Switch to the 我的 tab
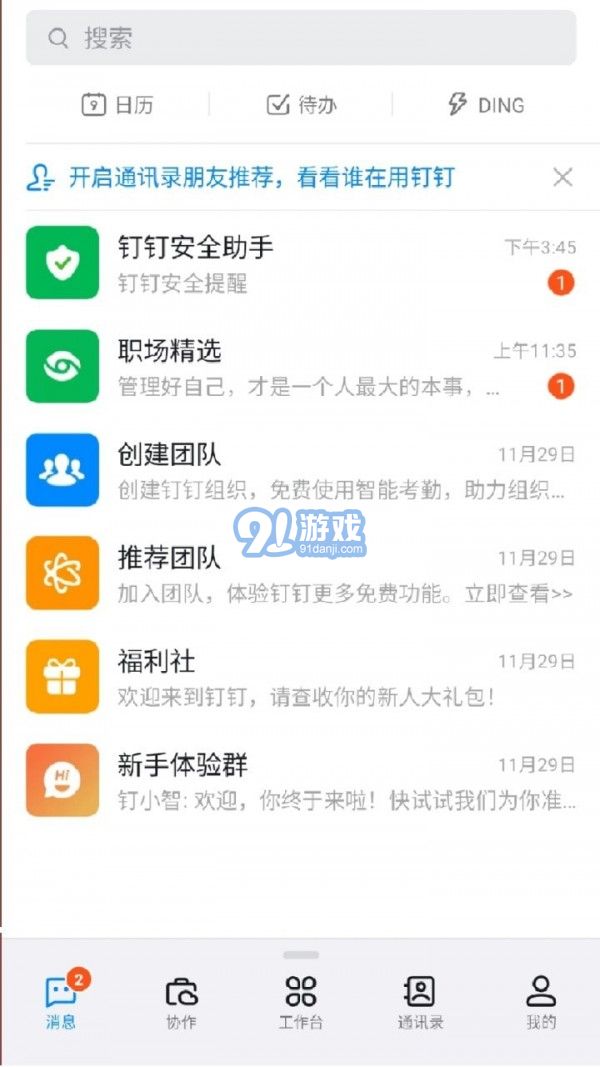 click(x=541, y=1002)
